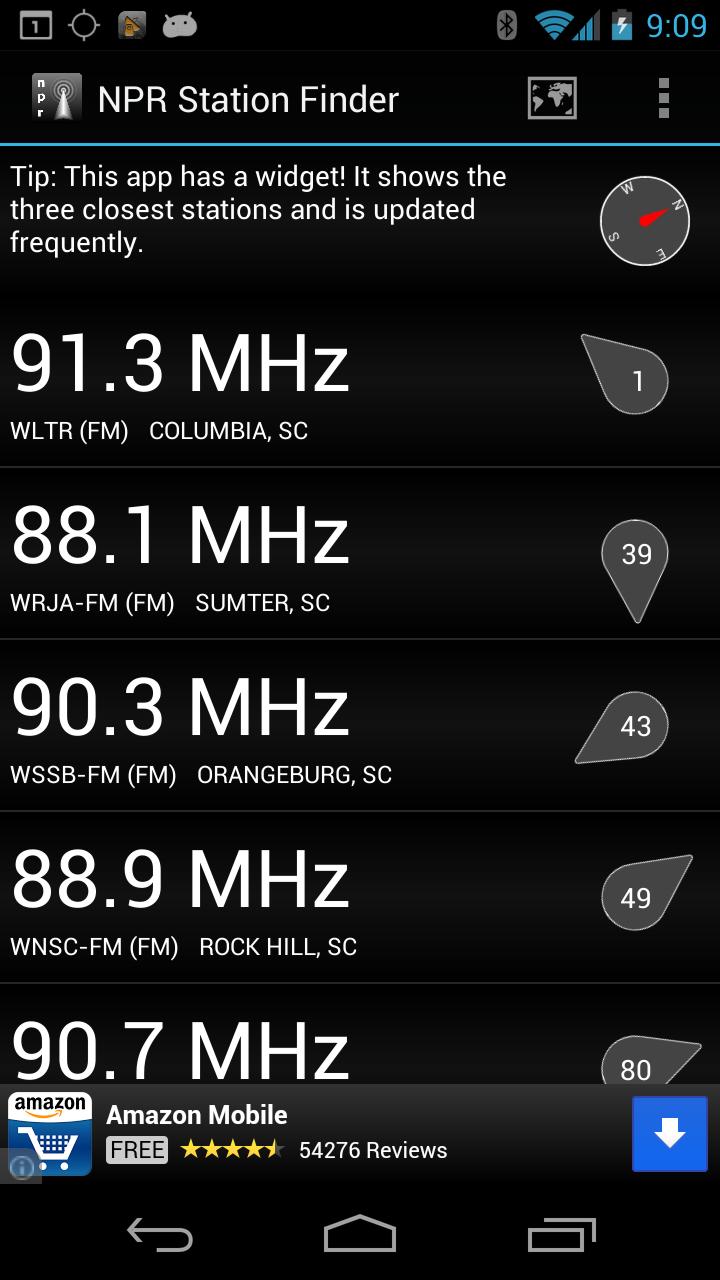720x1280 pixels.
Task: Return to the home screen
Action: pyautogui.click(x=360, y=1235)
